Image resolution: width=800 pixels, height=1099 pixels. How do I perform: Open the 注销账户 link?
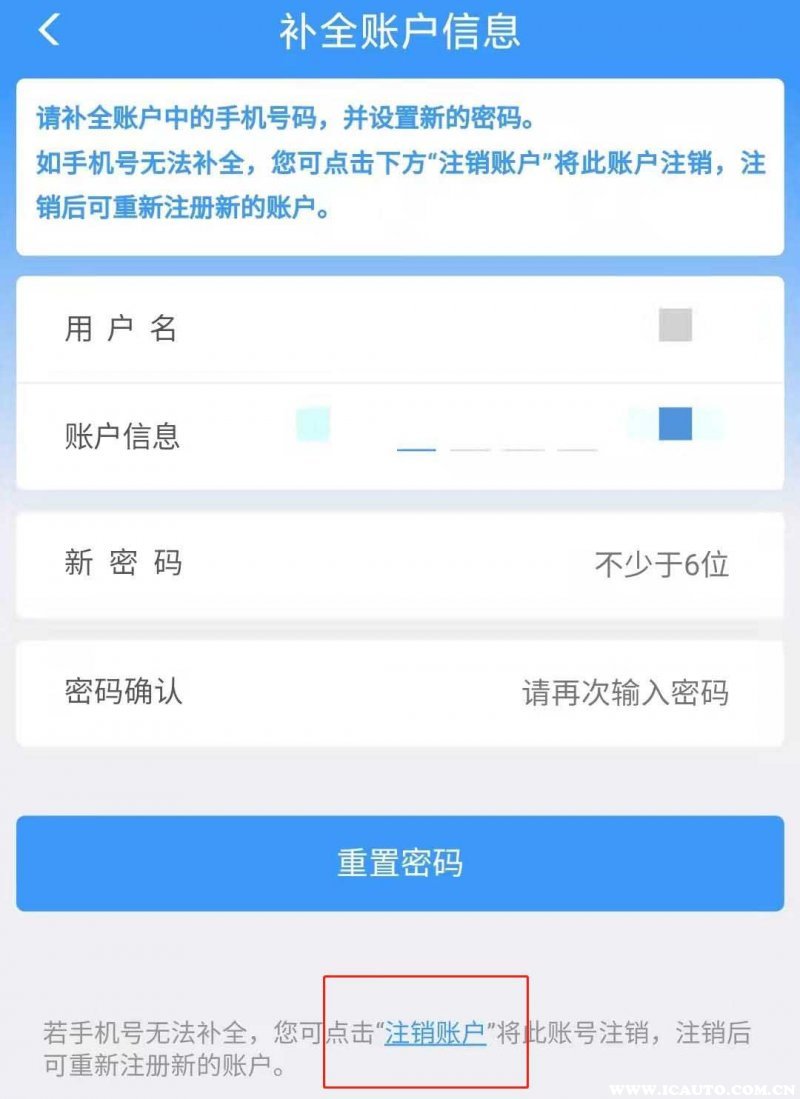click(x=435, y=1031)
